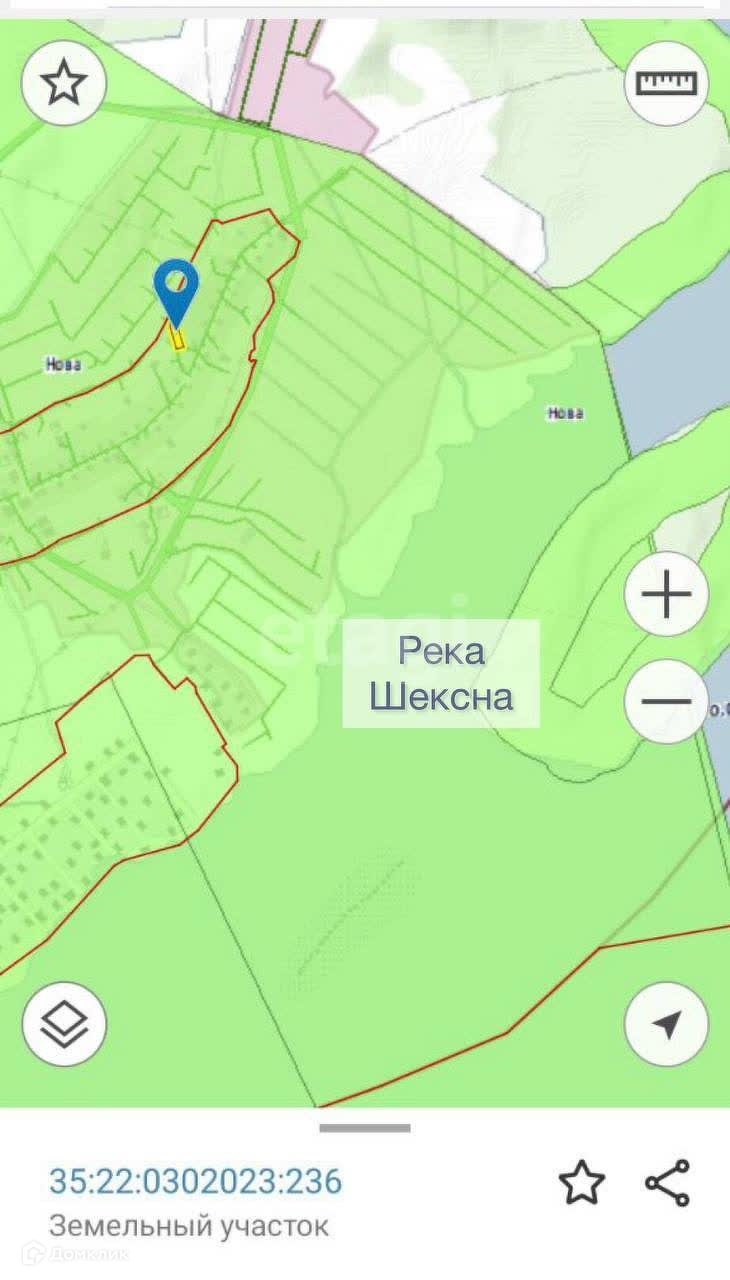Open favorites with the top star button
The image size is (730, 1280).
point(64,83)
